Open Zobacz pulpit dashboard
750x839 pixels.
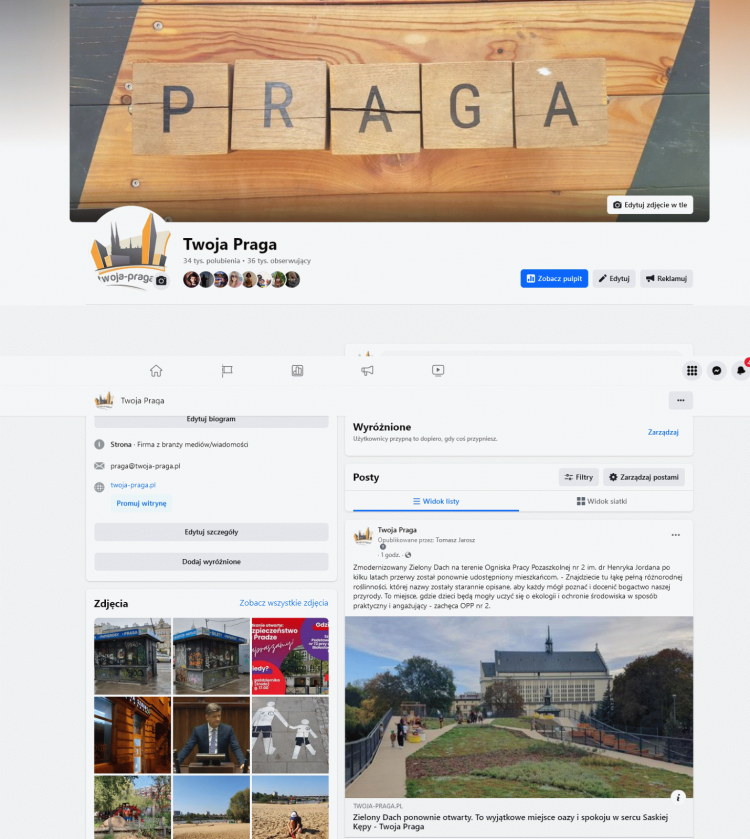(554, 279)
